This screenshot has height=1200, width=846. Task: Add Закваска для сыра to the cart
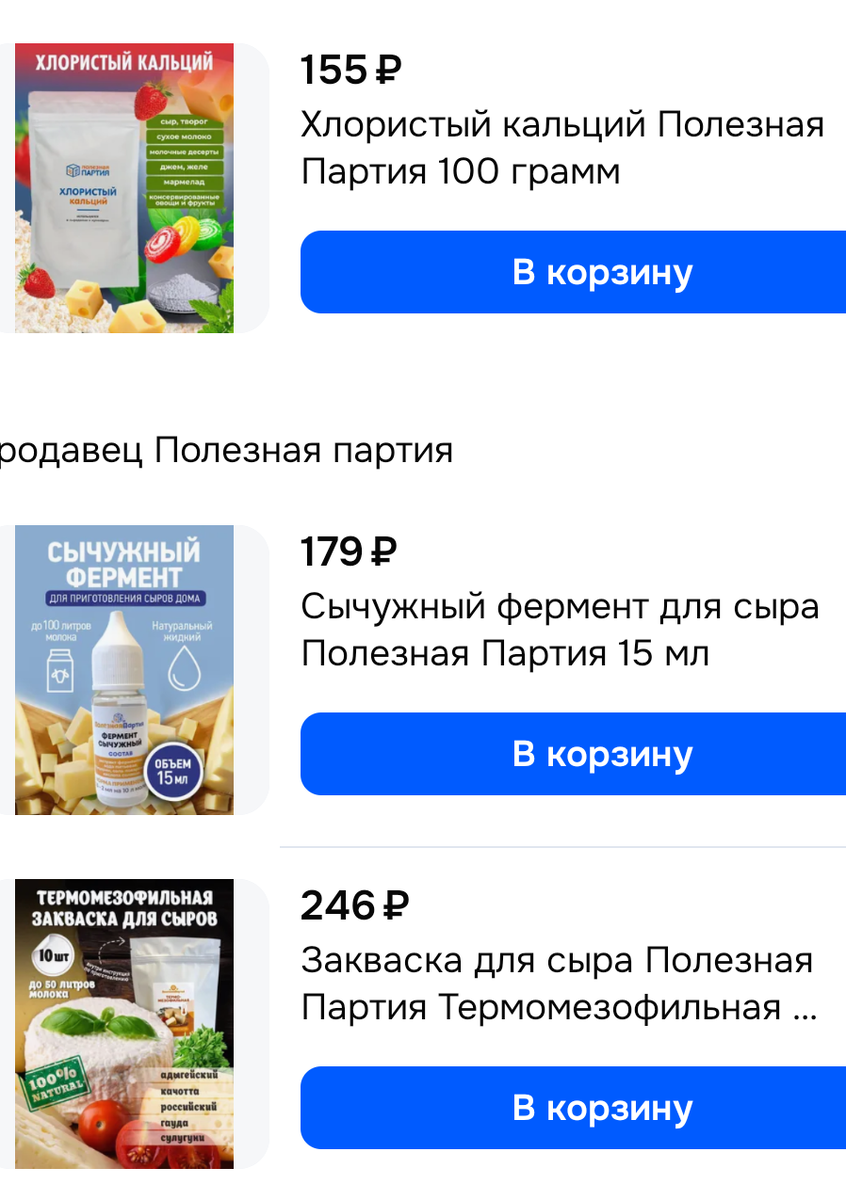572,1107
